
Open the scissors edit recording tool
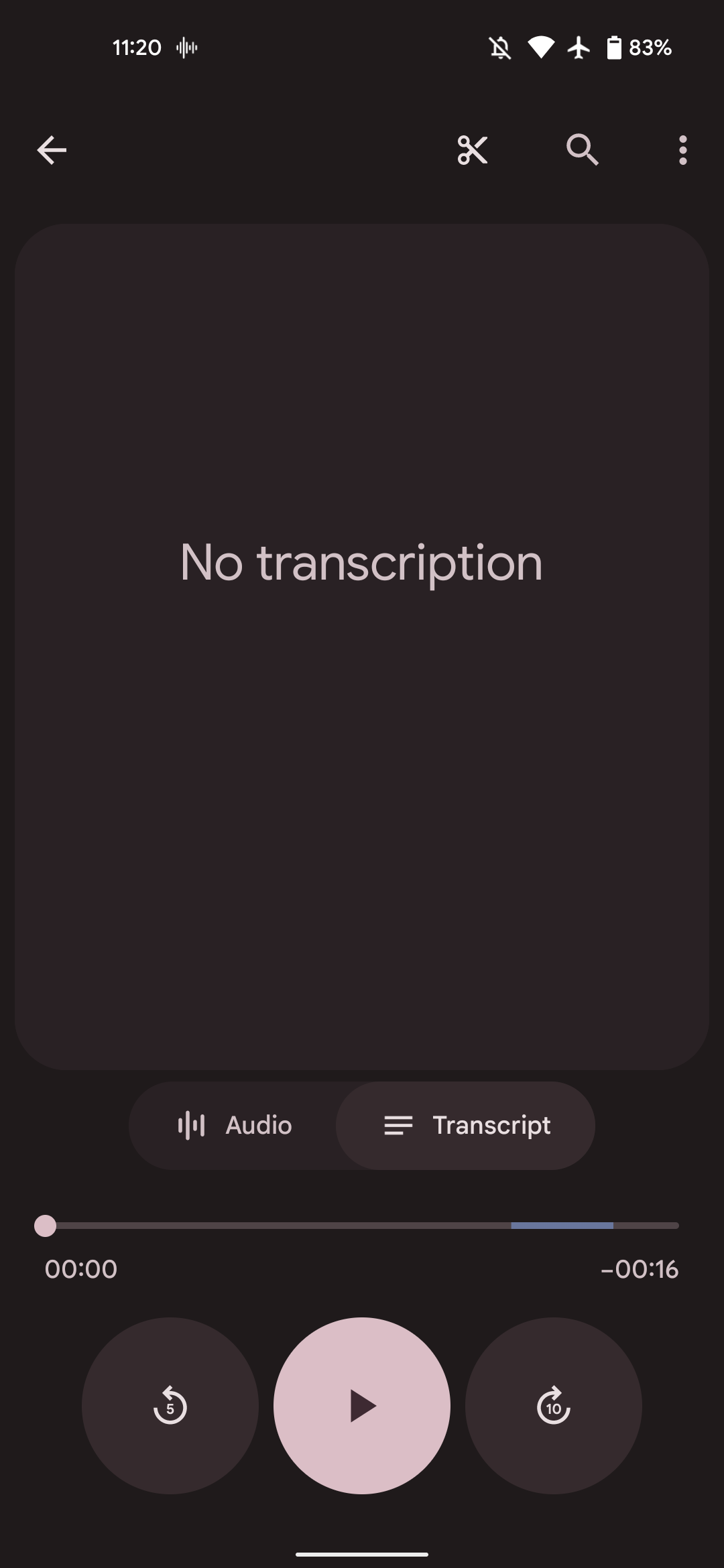click(473, 150)
